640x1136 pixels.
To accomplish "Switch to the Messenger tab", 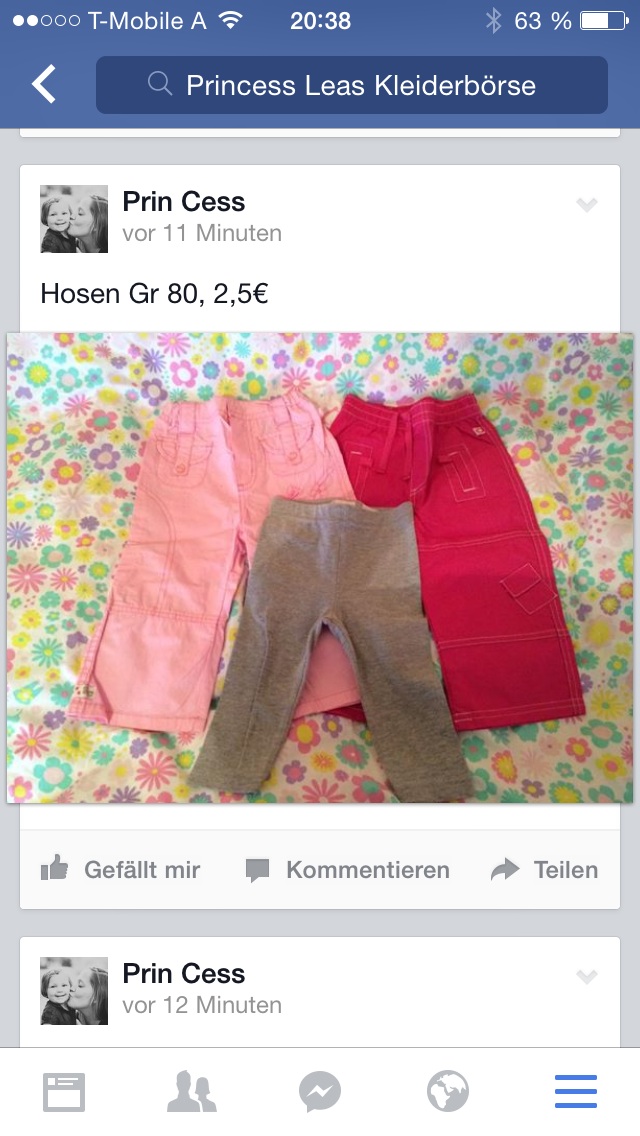I will pyautogui.click(x=320, y=1091).
